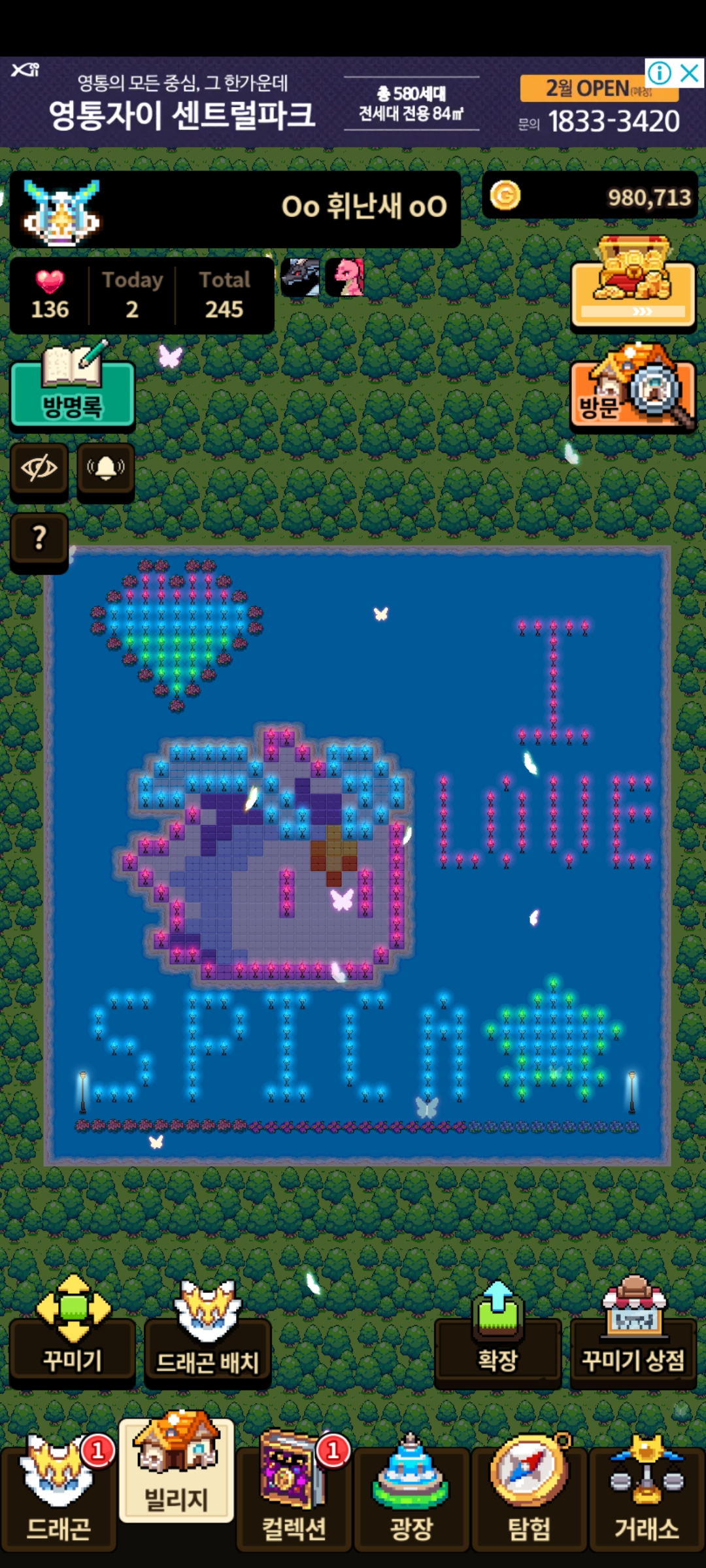Tap the pink dragon icon
This screenshot has height=1568, width=706.
click(x=345, y=277)
